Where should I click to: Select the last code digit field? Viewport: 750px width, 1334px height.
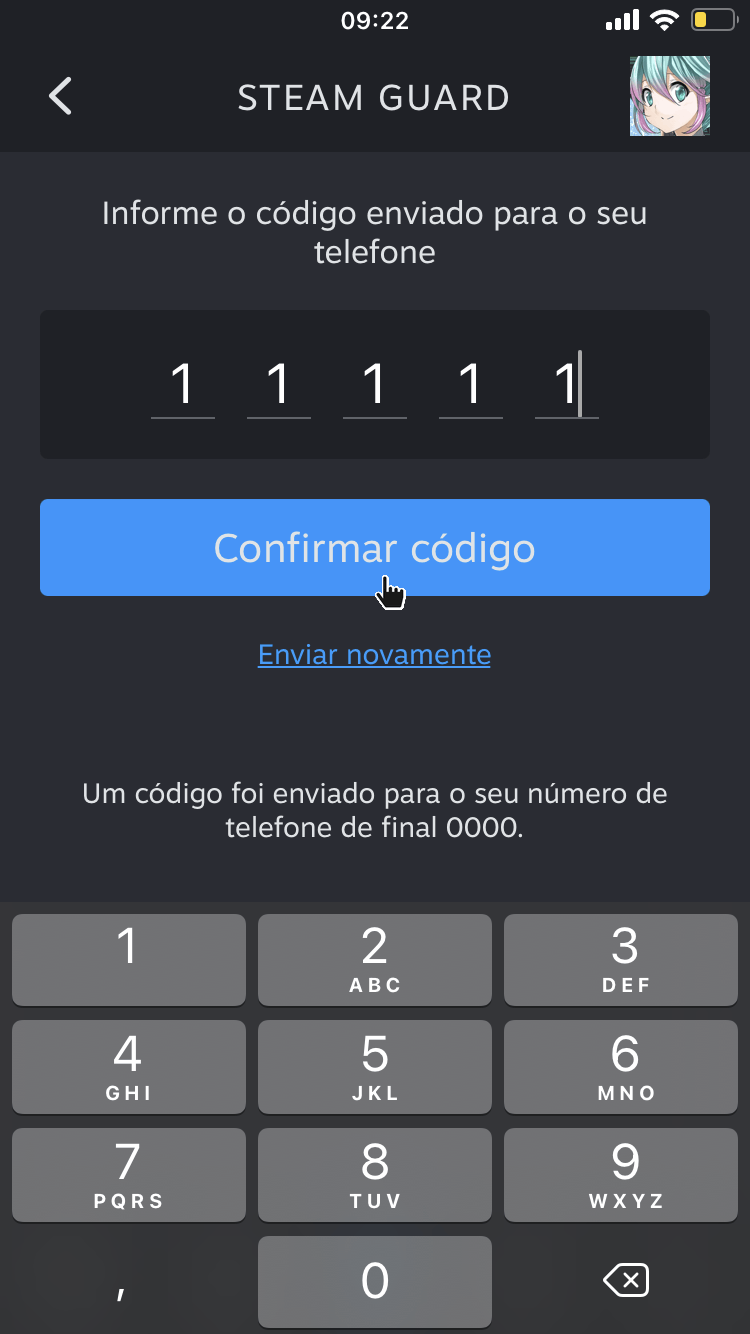pos(566,385)
